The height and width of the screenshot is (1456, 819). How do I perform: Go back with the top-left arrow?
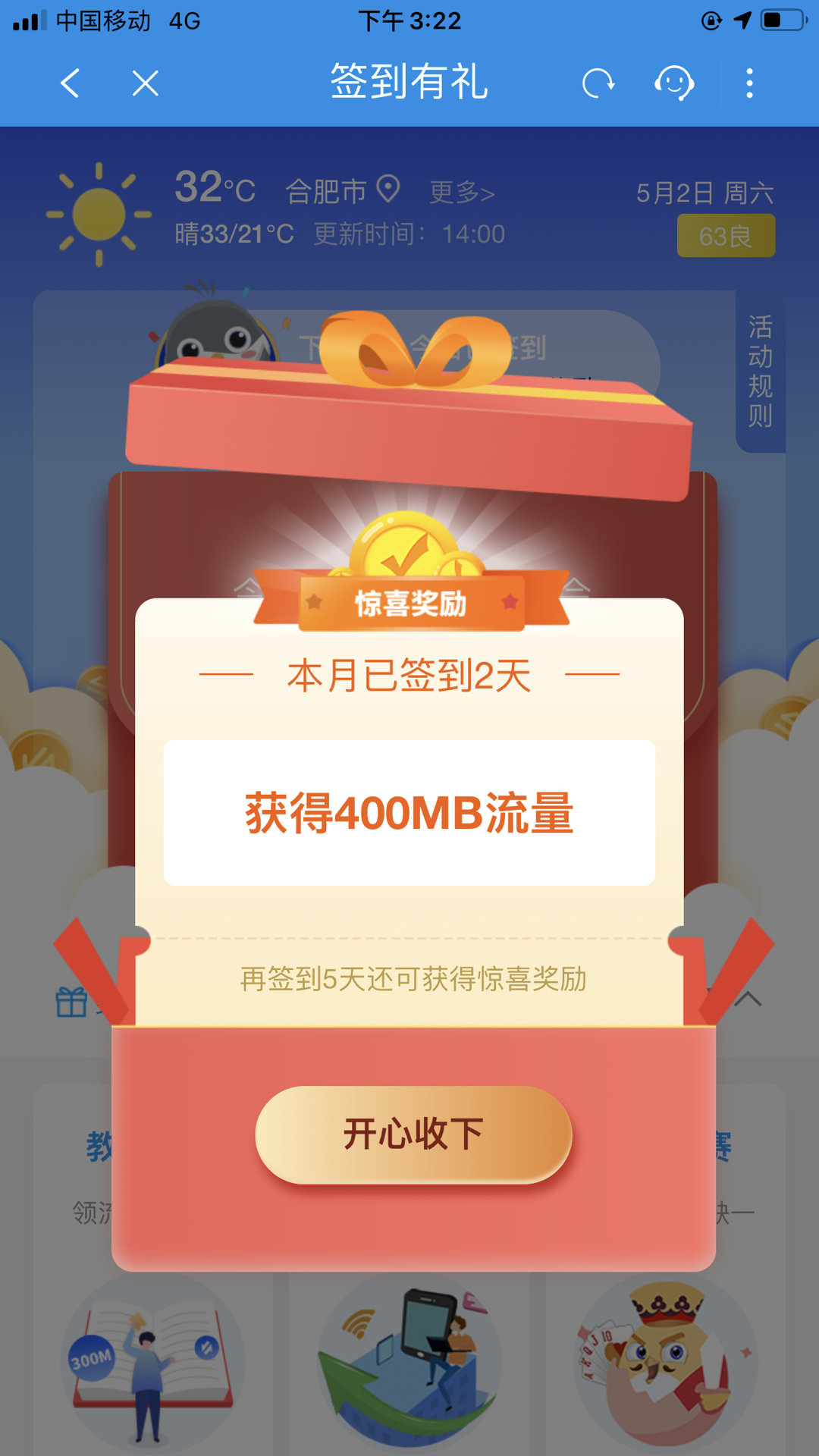(70, 83)
